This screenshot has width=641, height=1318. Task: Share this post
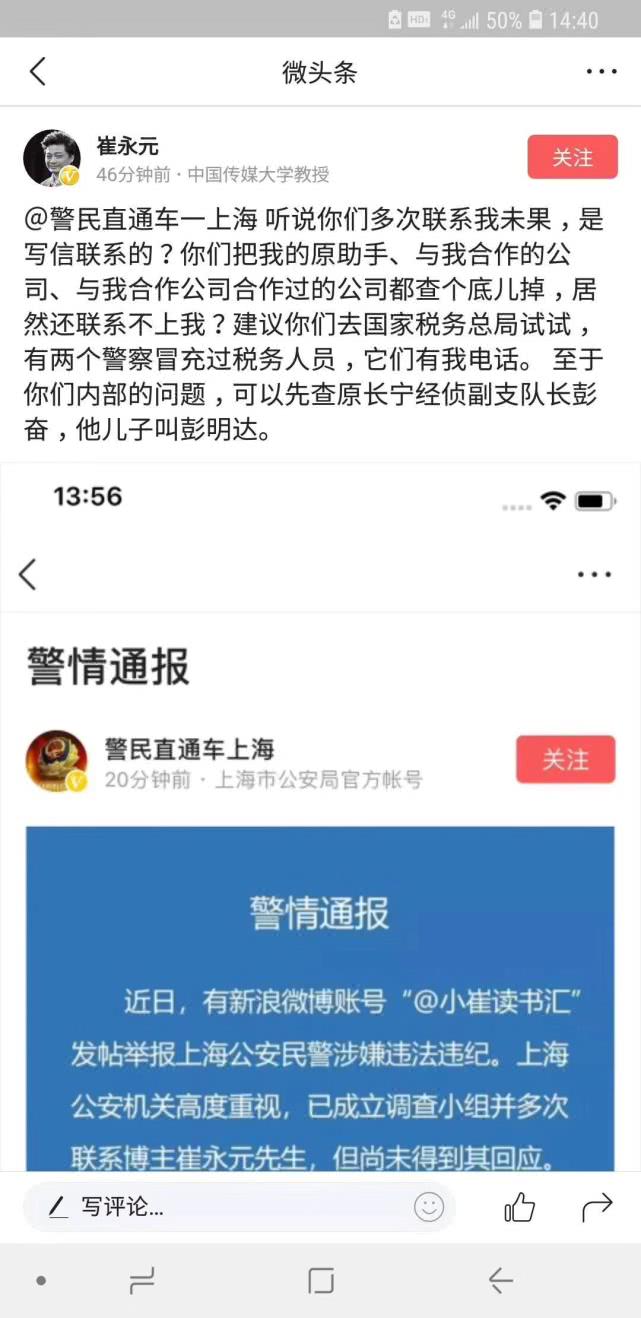tap(597, 1209)
